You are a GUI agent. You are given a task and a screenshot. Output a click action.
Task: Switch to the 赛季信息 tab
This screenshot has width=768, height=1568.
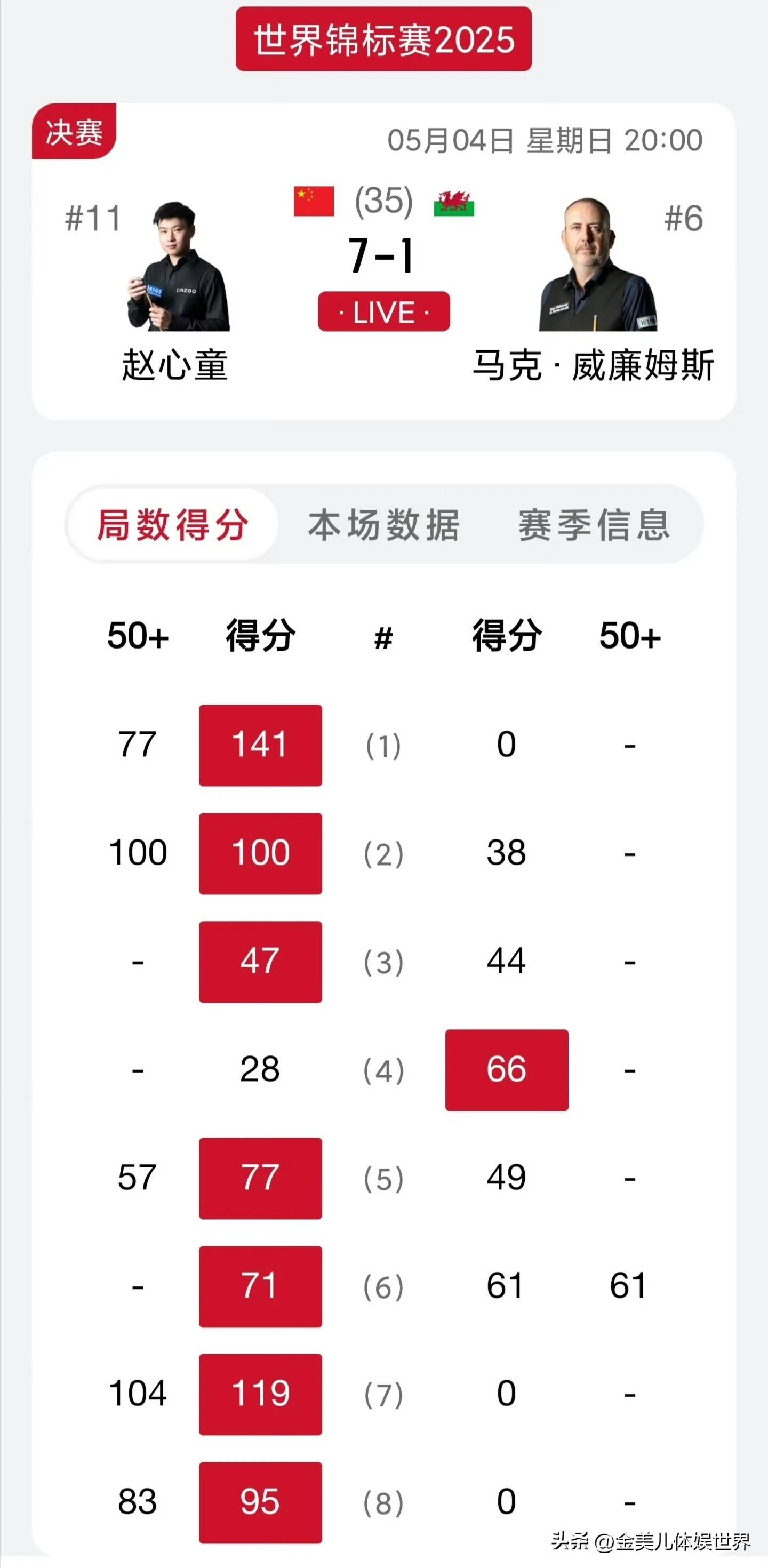point(594,525)
